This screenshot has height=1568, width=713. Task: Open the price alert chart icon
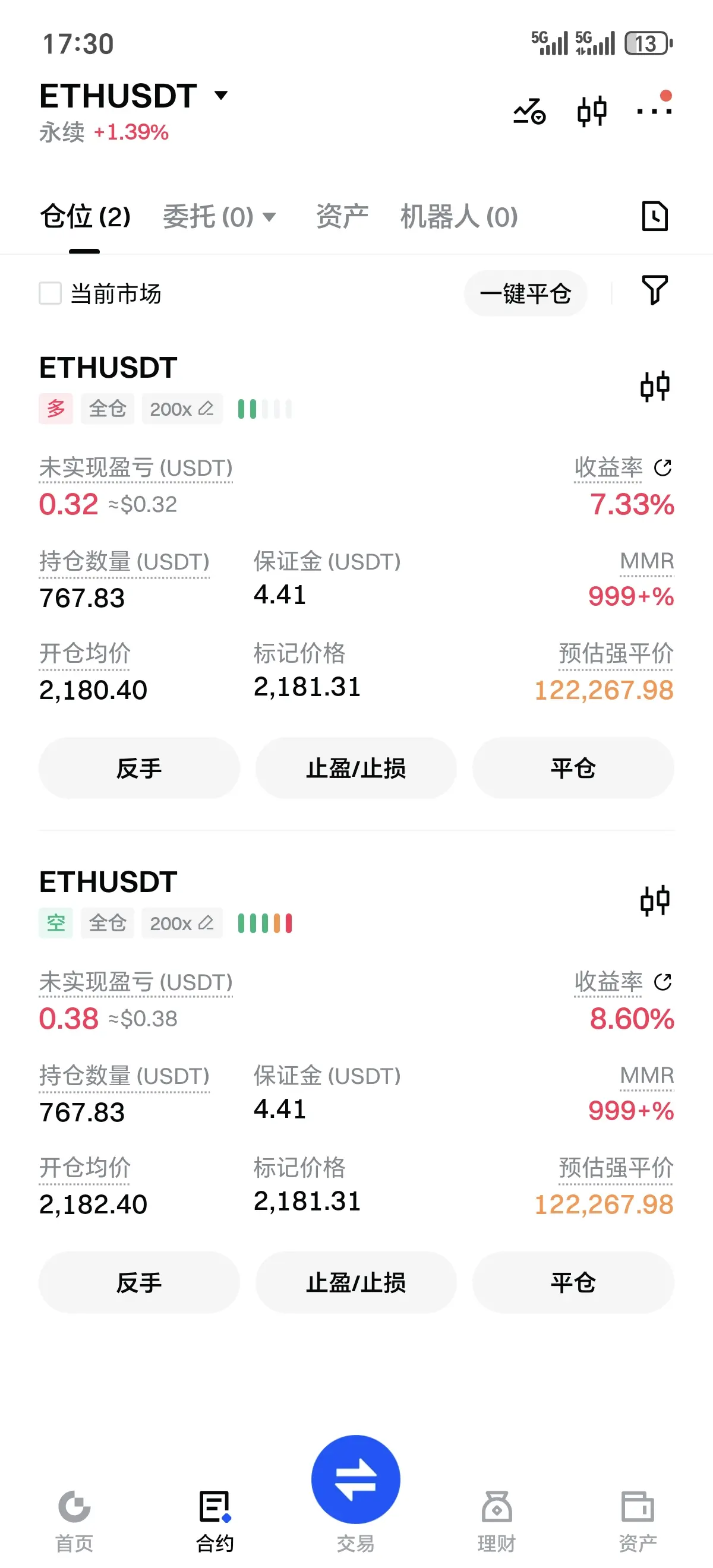pyautogui.click(x=529, y=112)
